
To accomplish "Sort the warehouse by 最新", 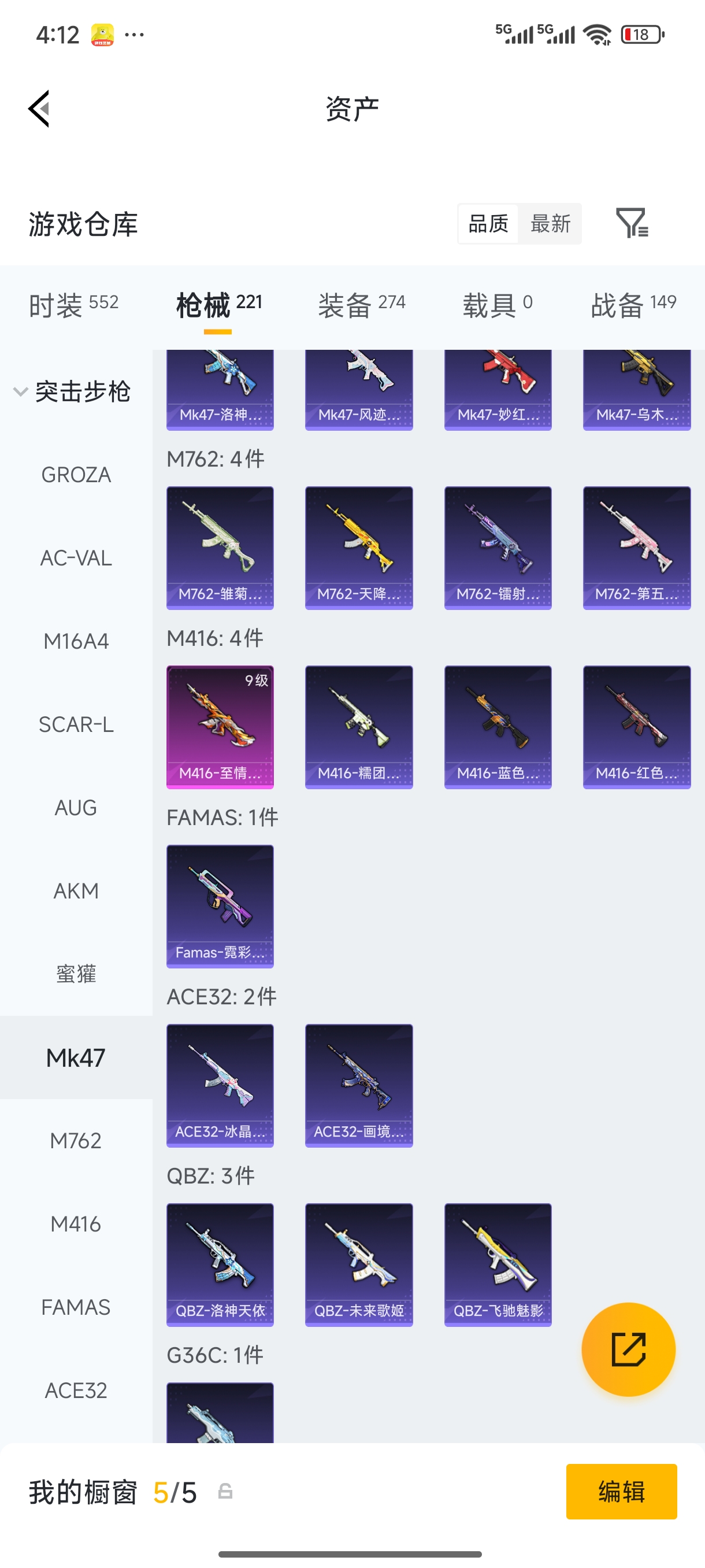I will (x=550, y=223).
